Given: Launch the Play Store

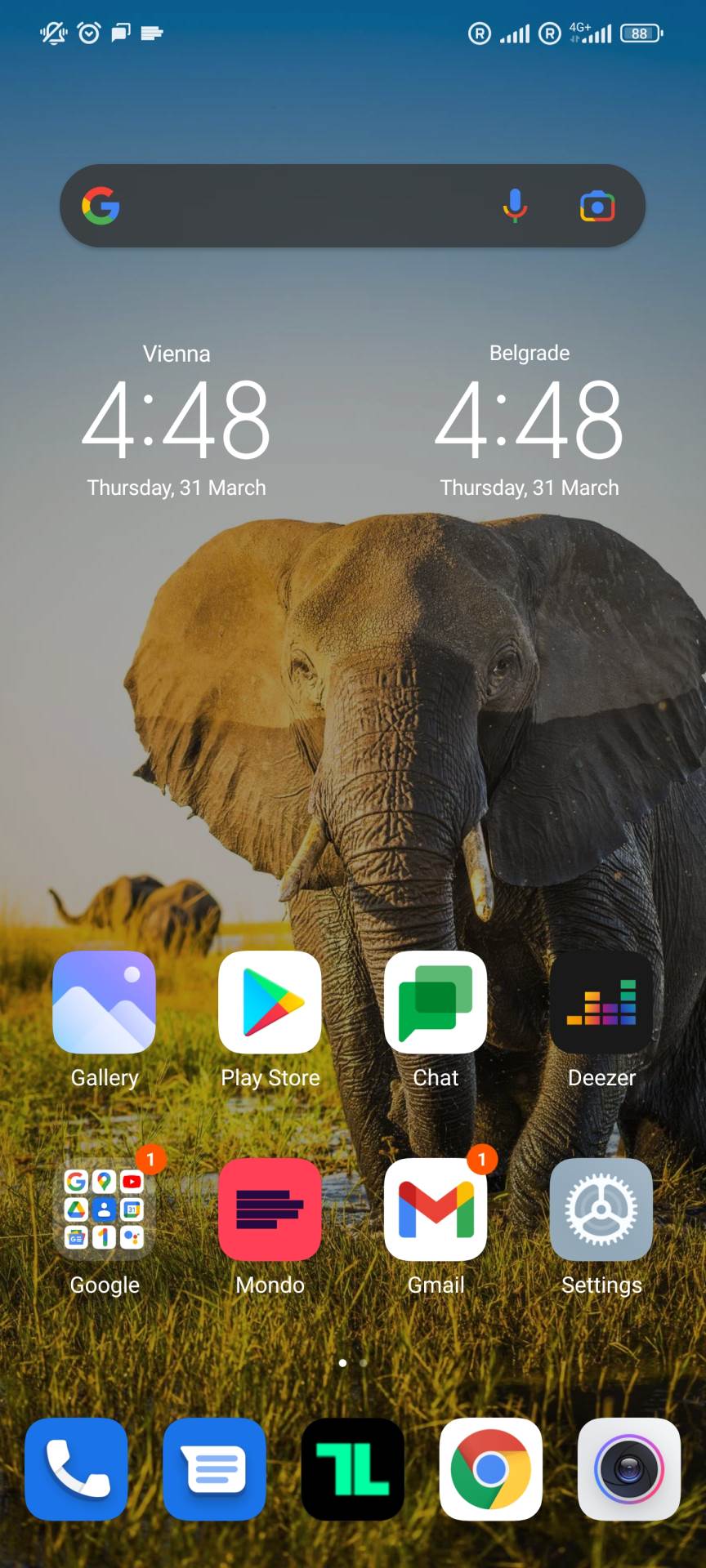Looking at the screenshot, I should coord(270,1003).
